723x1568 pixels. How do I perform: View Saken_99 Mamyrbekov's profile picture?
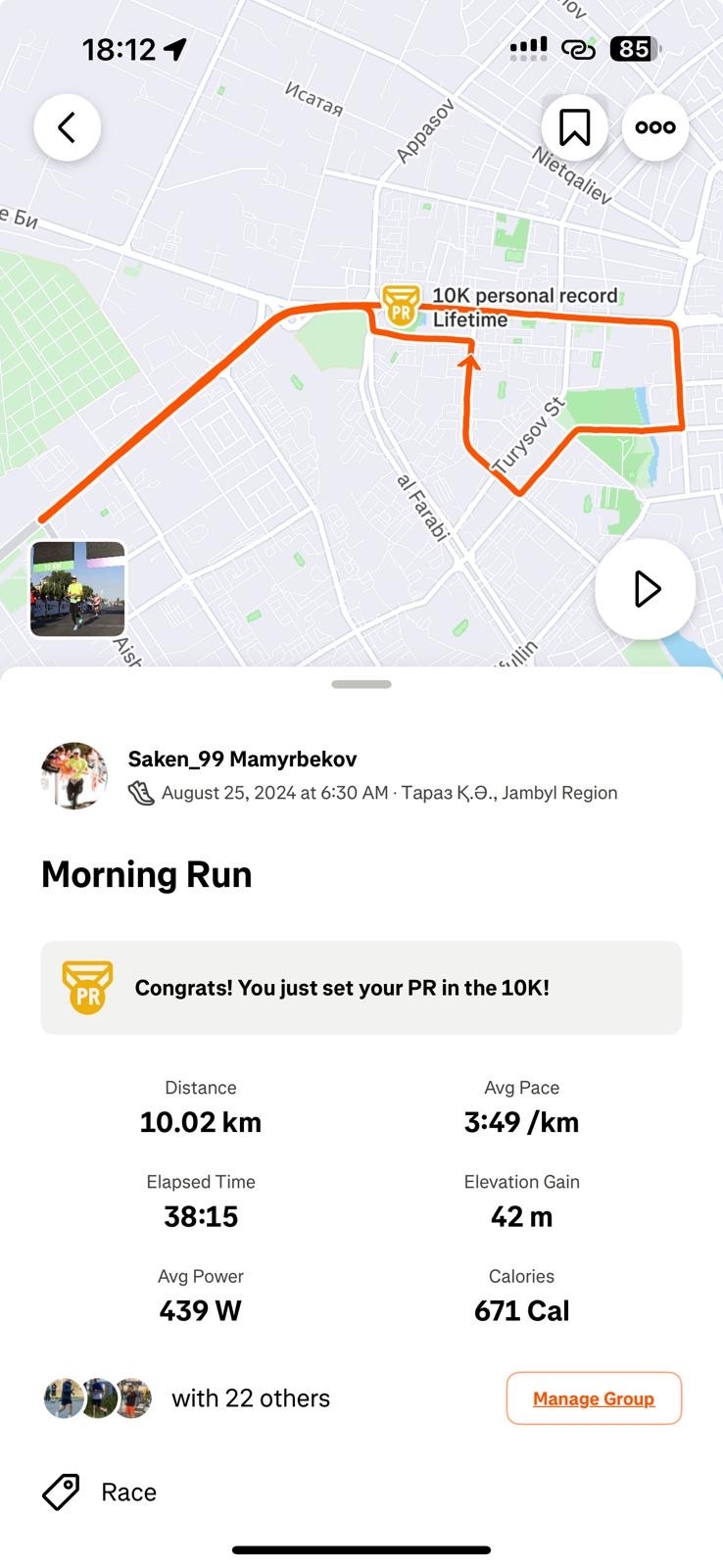(74, 775)
